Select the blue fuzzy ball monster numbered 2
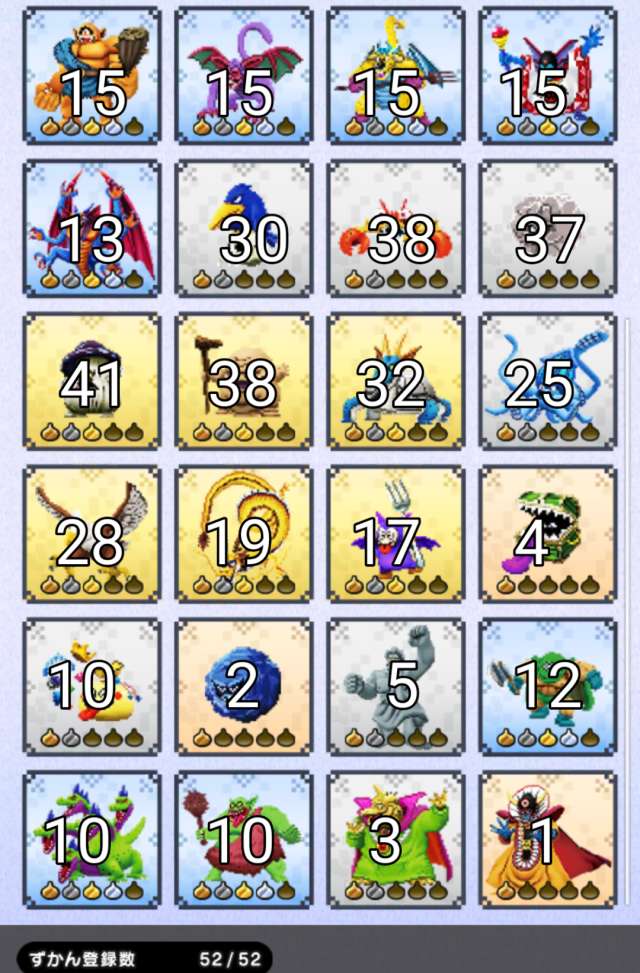The width and height of the screenshot is (640, 973). [x=244, y=686]
